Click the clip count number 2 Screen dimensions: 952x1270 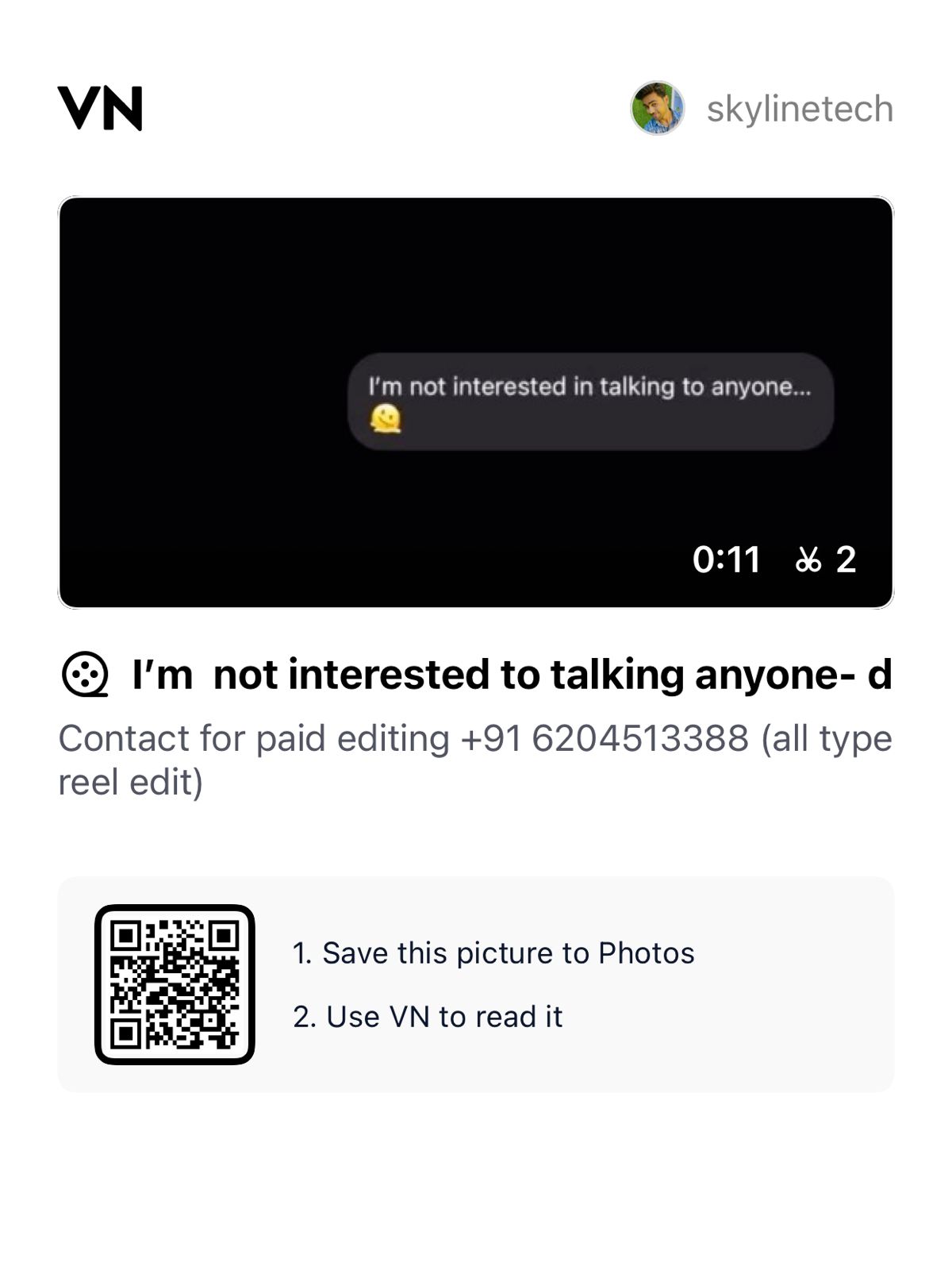(846, 561)
